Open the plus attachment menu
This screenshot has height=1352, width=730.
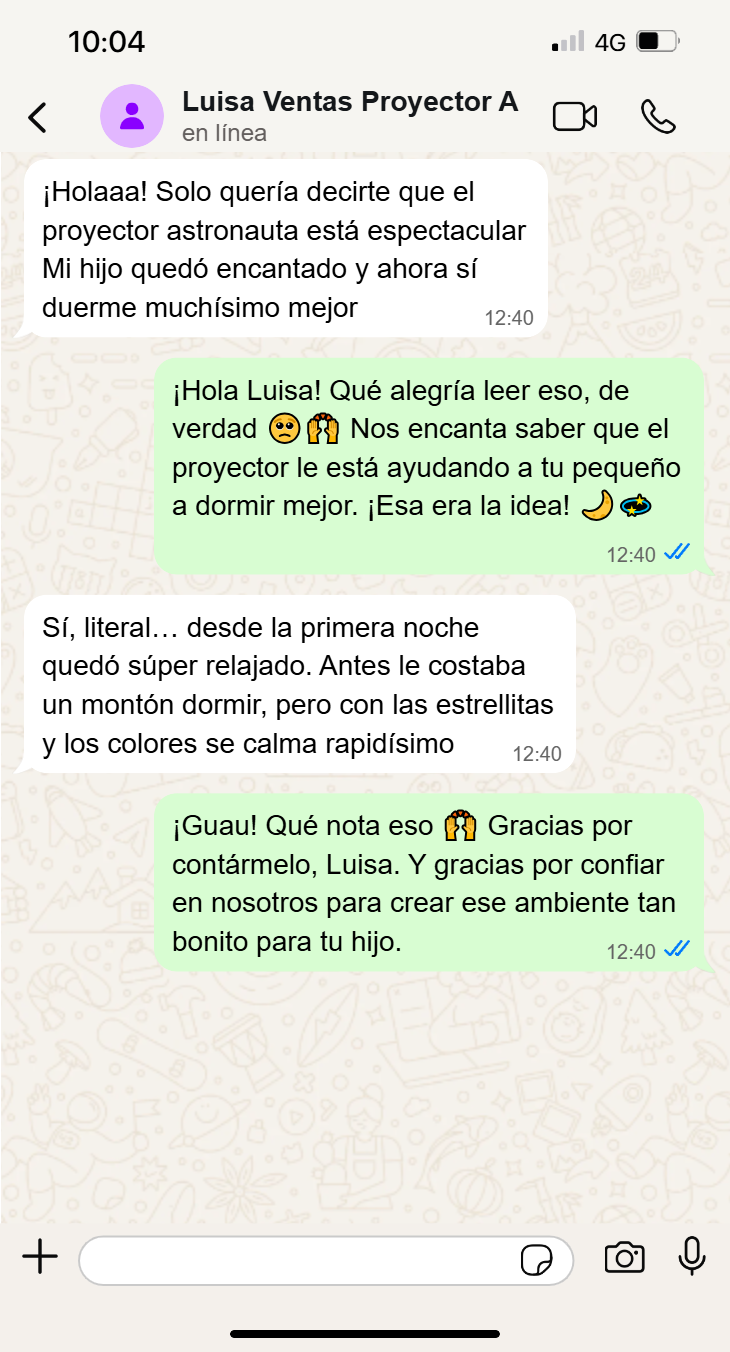[40, 1258]
